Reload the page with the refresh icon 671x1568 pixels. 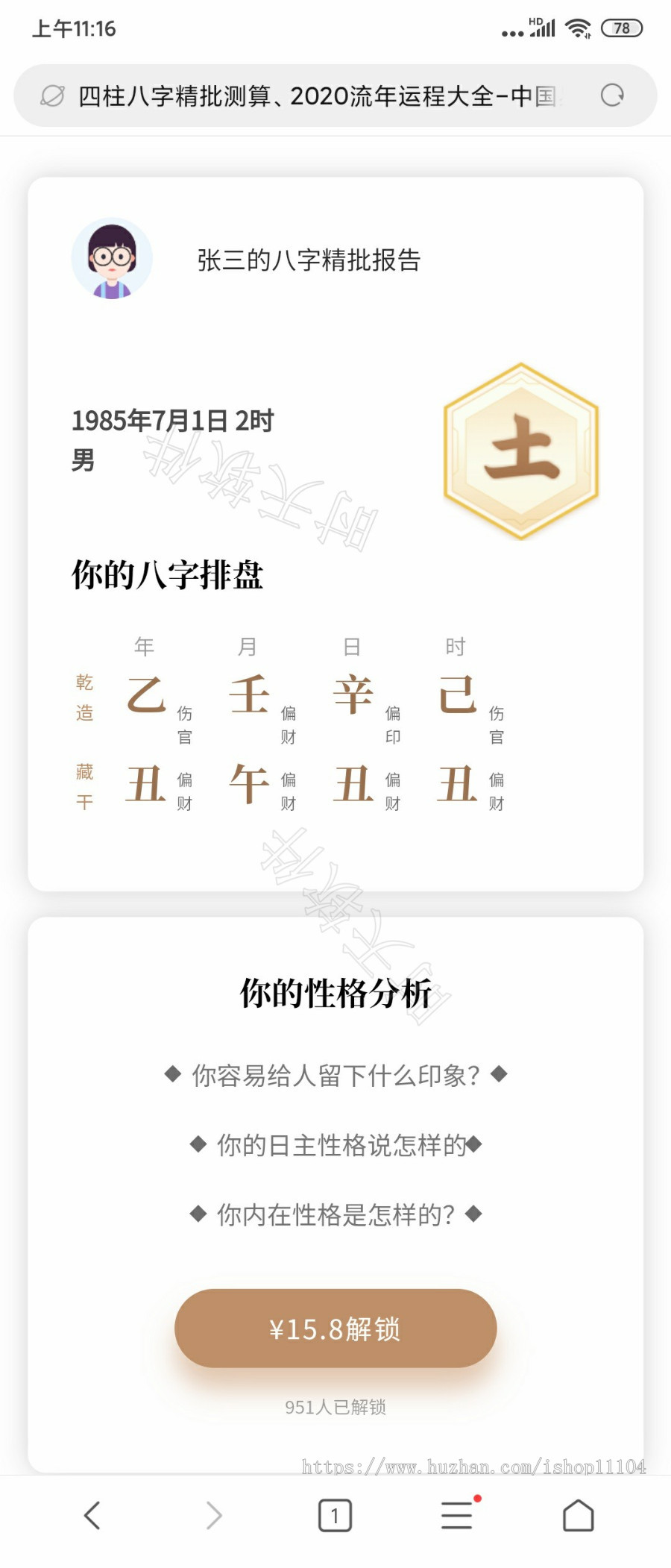coord(612,95)
